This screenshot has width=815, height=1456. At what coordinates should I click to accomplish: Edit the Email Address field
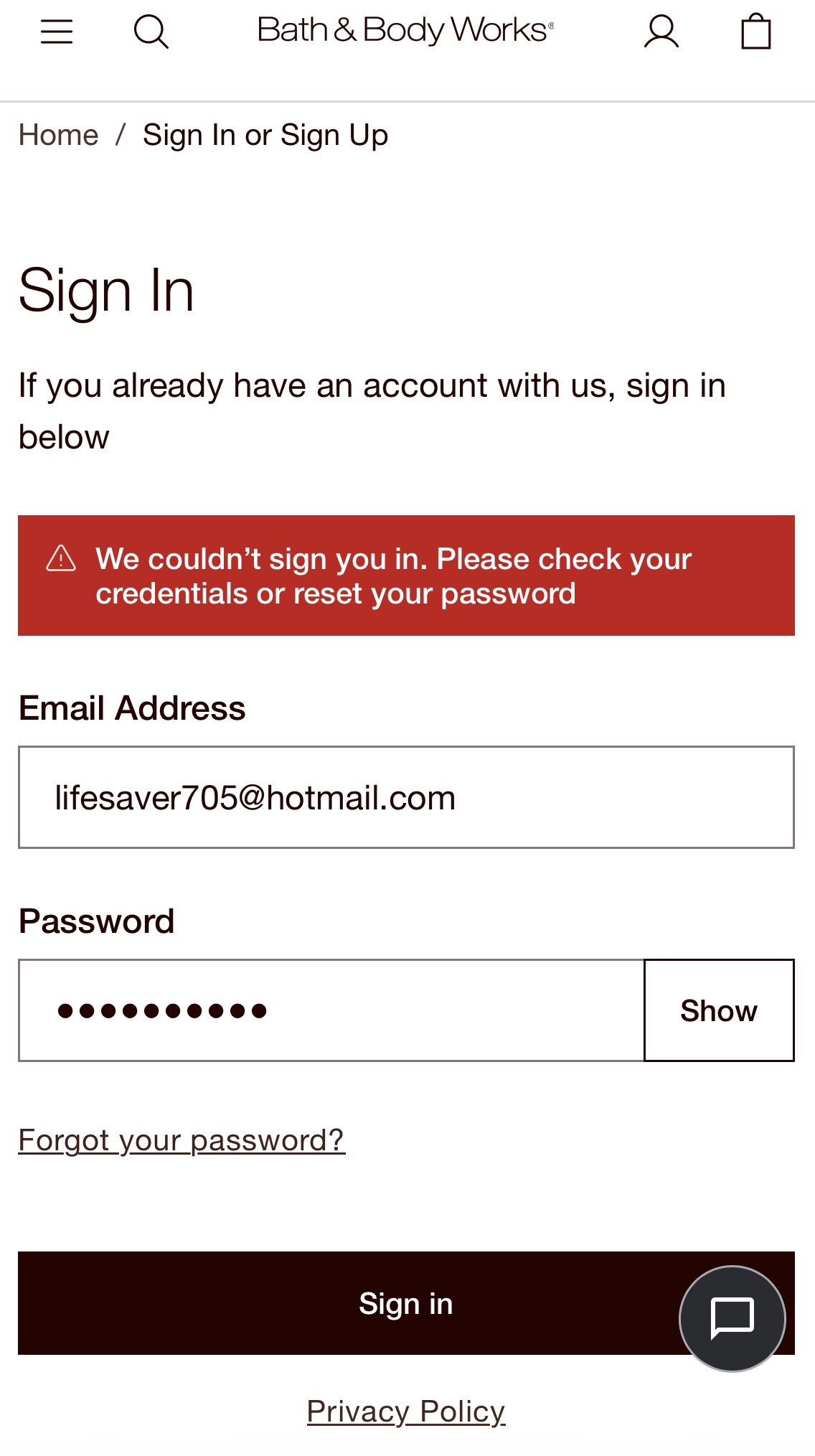[406, 797]
